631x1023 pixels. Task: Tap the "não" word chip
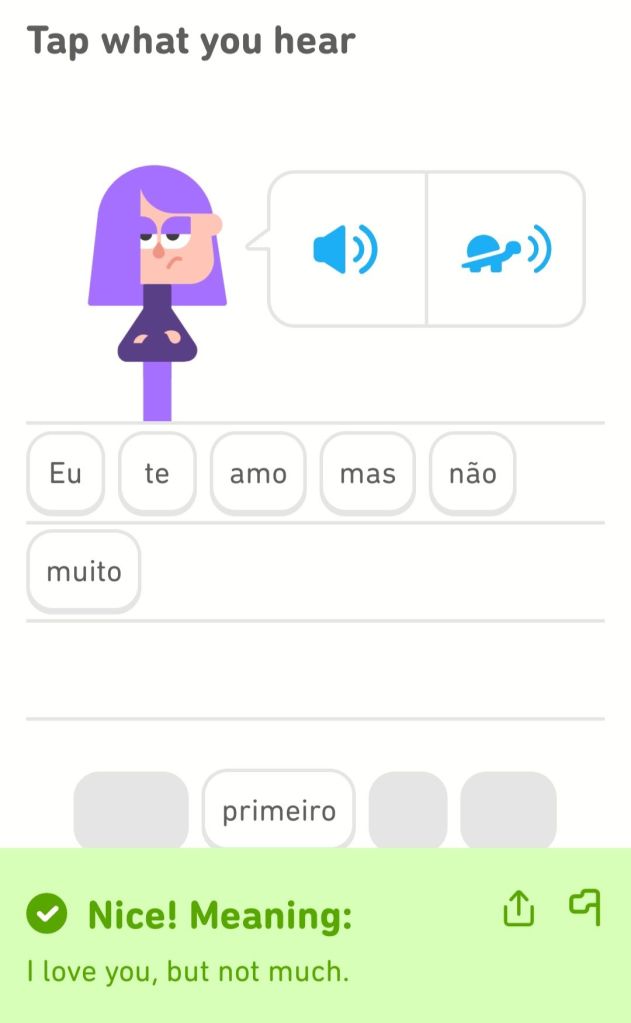coord(472,473)
